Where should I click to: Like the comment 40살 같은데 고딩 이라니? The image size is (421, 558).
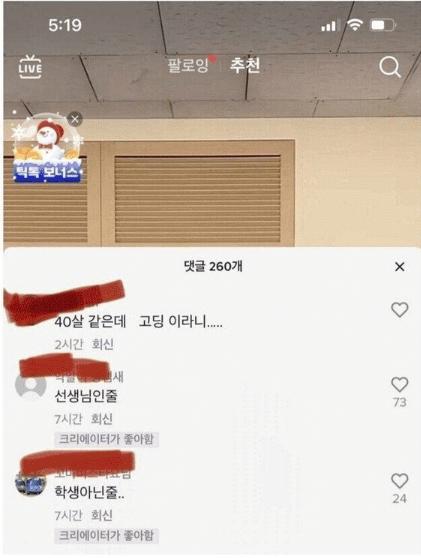pyautogui.click(x=399, y=310)
